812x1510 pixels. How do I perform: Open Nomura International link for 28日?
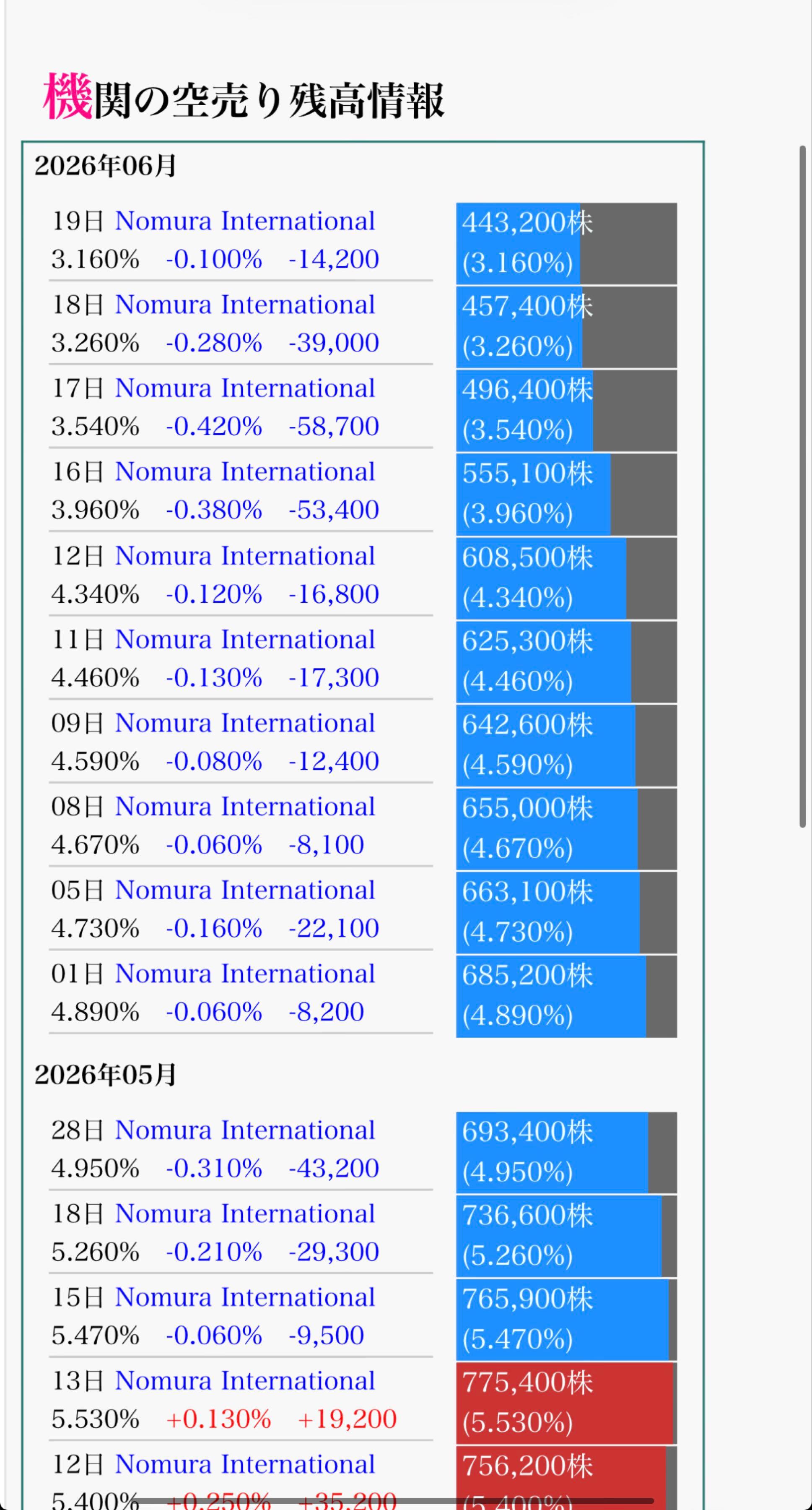(x=245, y=1131)
